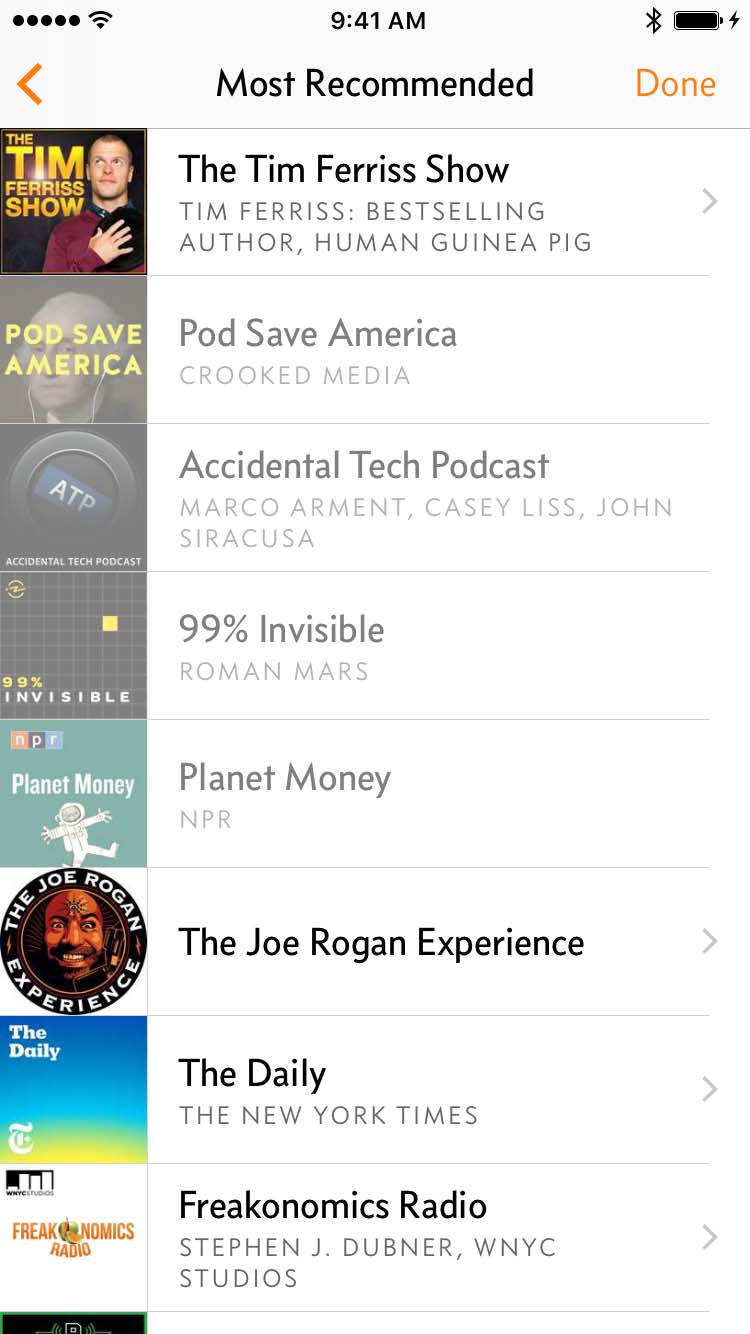Select the Pod Save America row
The width and height of the screenshot is (750, 1334).
(x=375, y=350)
